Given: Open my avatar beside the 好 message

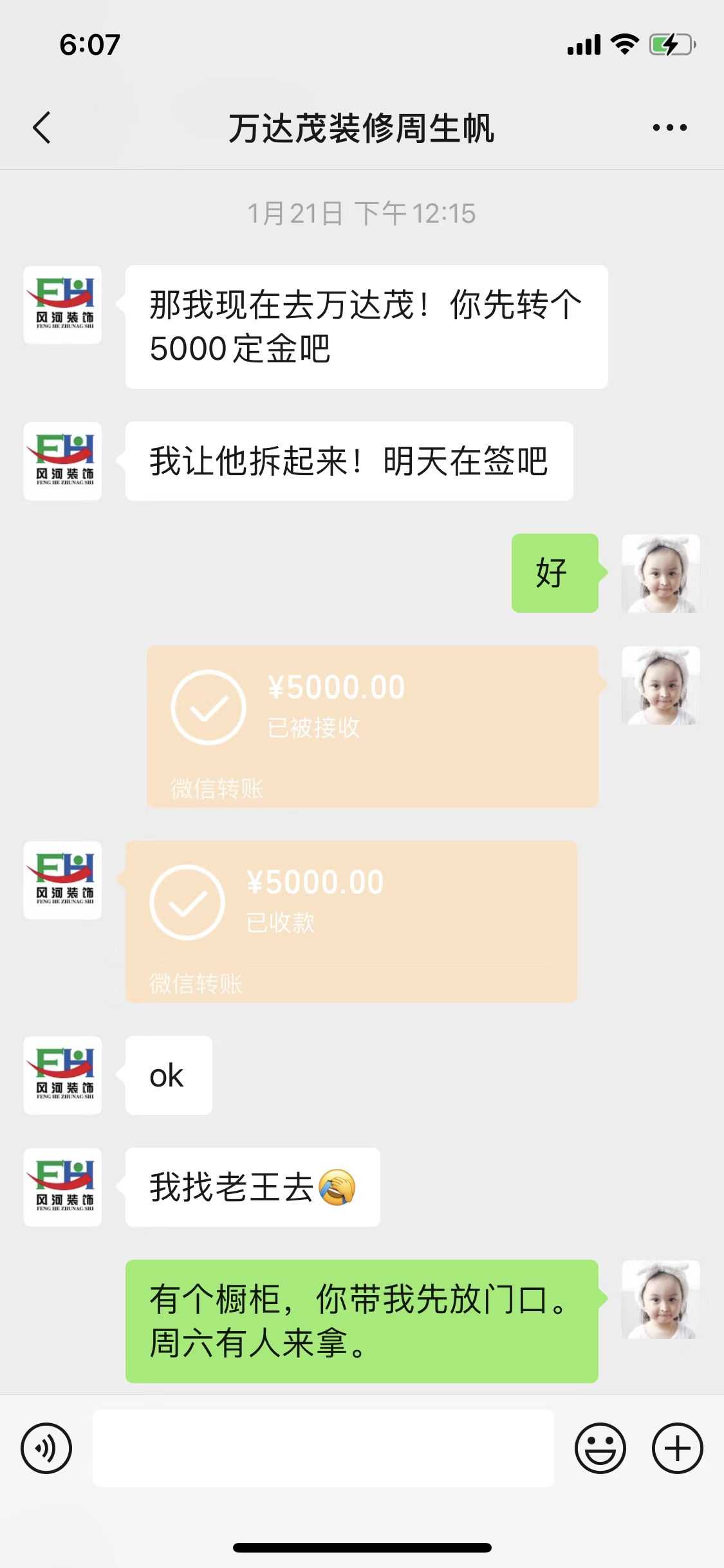Looking at the screenshot, I should click(x=660, y=573).
